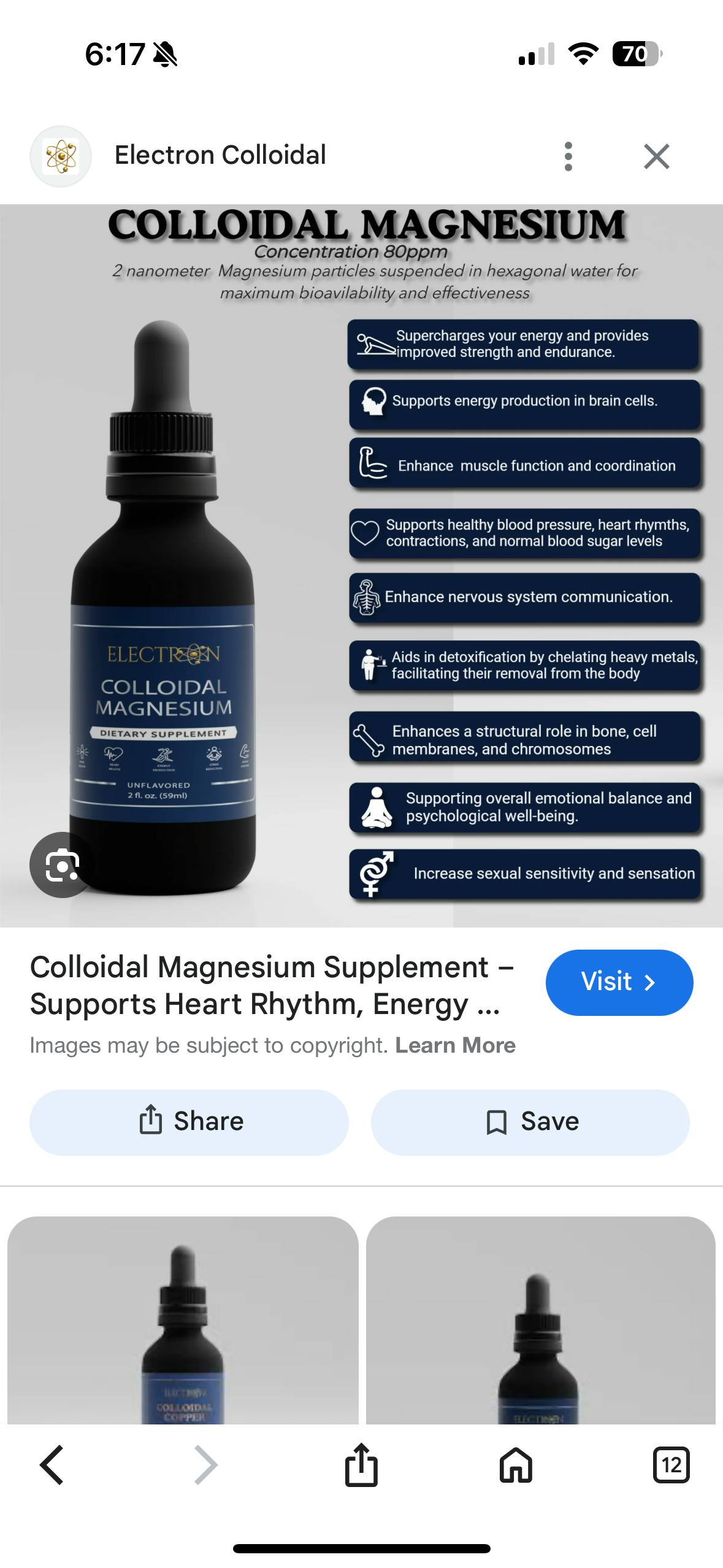This screenshot has height=1568, width=723.
Task: Share this image result
Action: point(189,1122)
